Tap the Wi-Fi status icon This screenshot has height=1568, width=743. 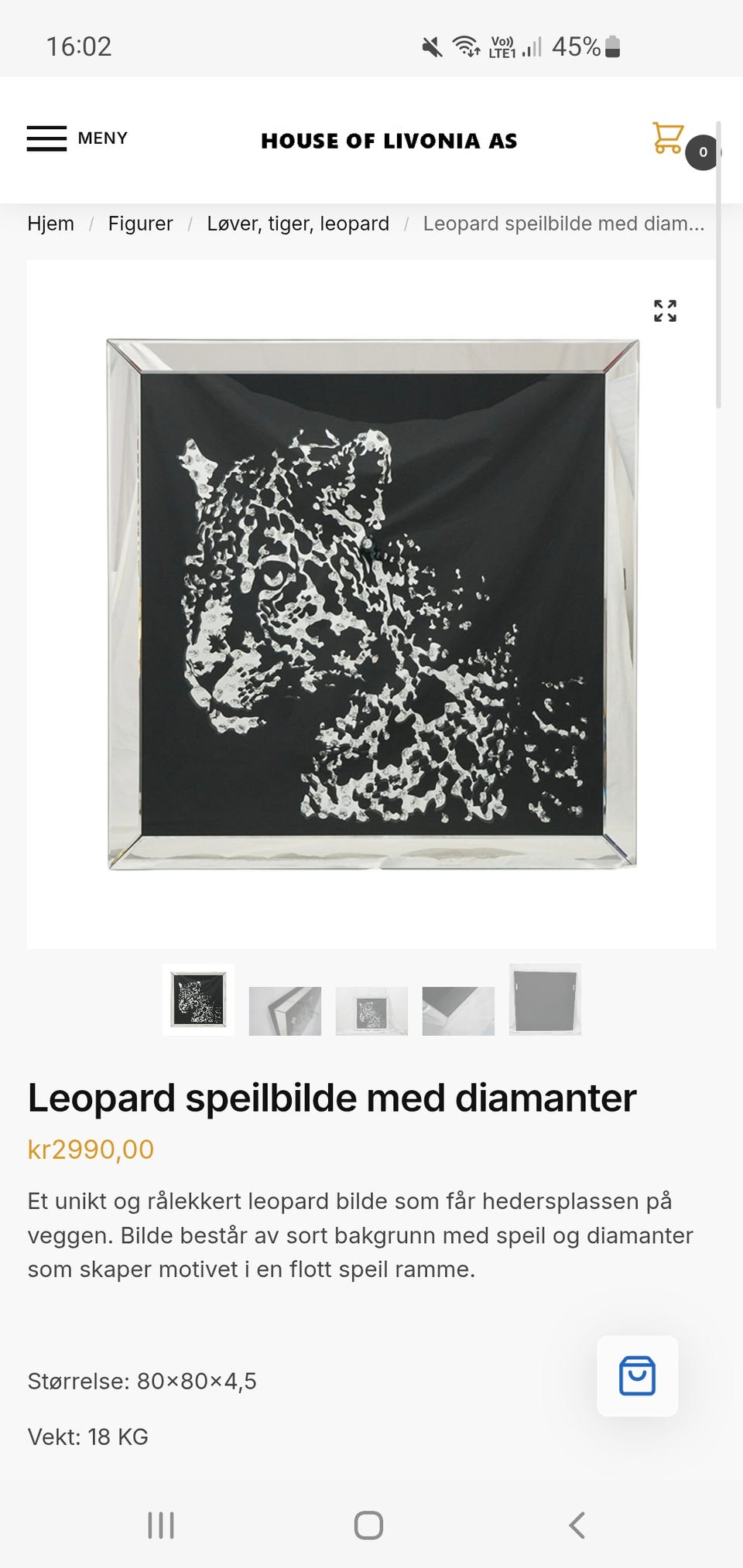467,46
